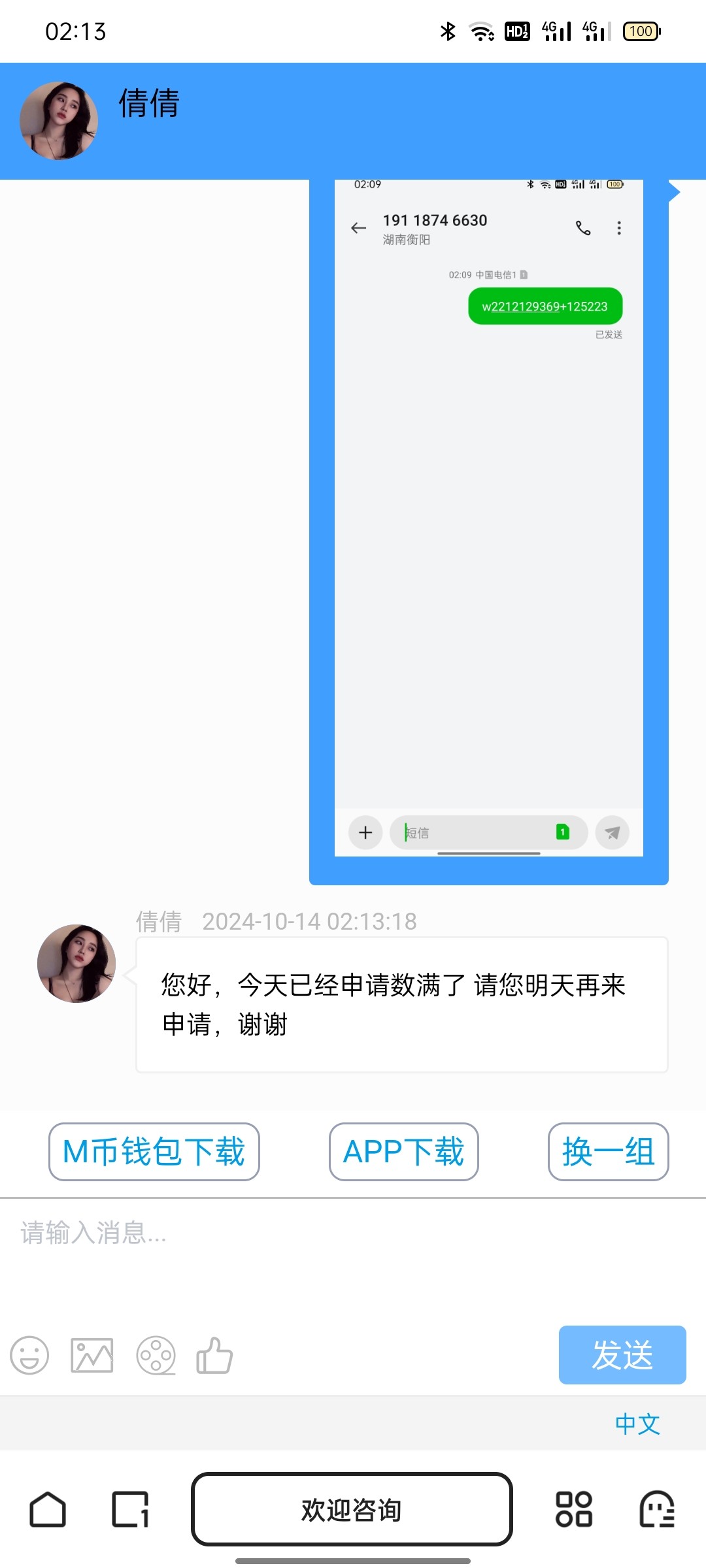Open the browser's four-square menu
The image size is (706, 1568).
tap(573, 1510)
